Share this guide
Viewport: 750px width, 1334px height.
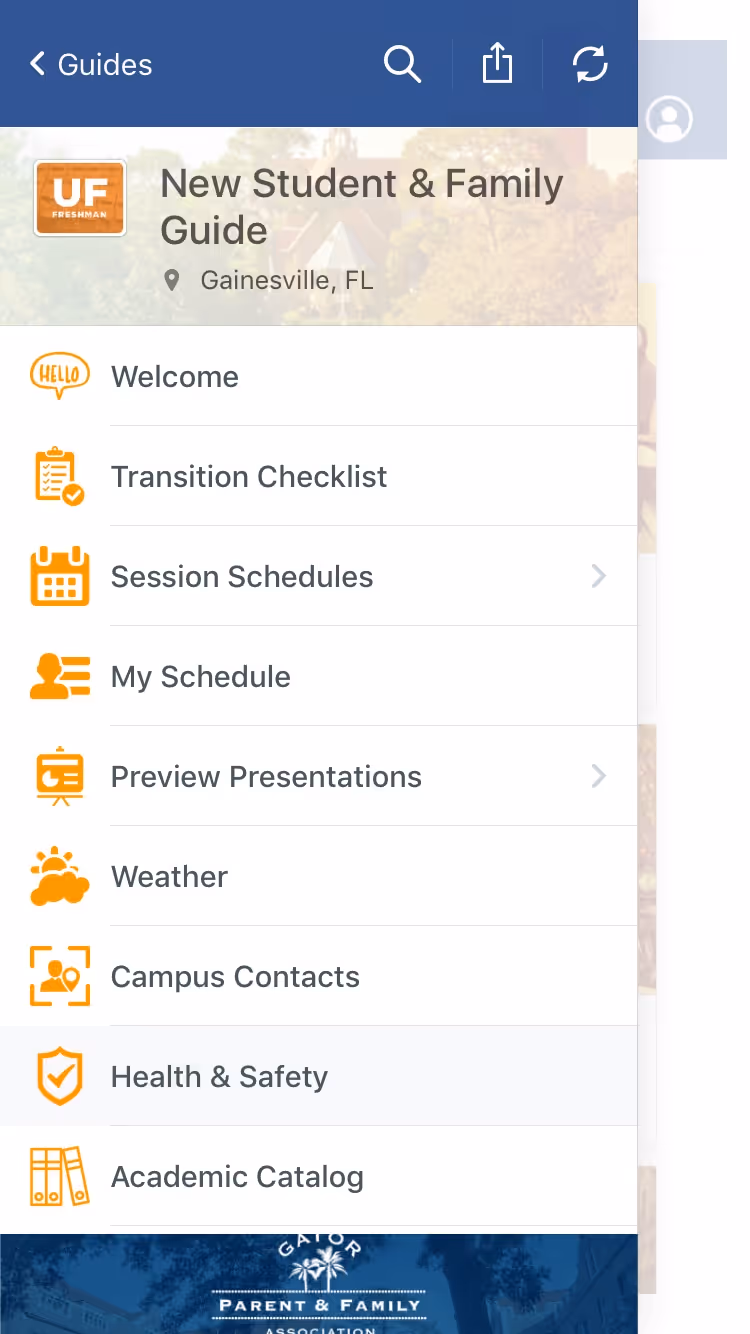tap(497, 64)
